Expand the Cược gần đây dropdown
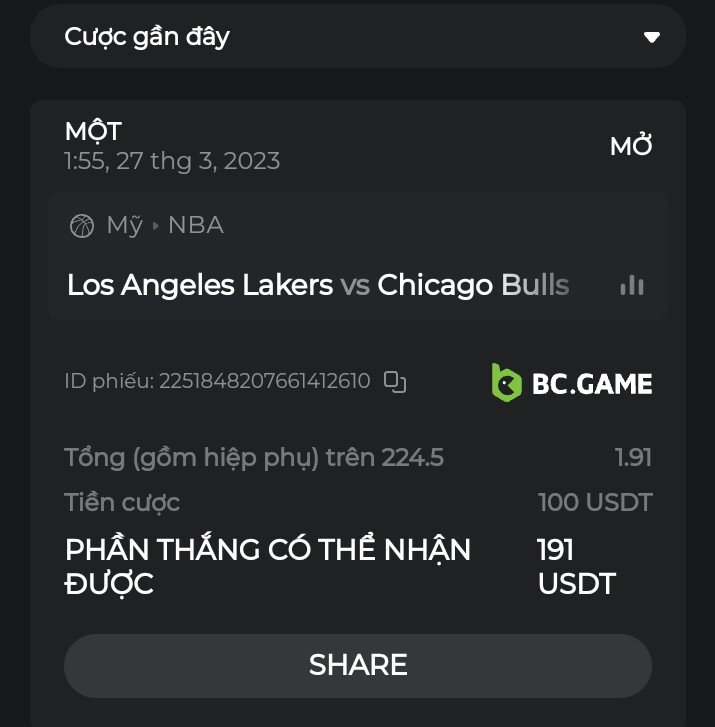Screen dimensions: 715x727 [x=651, y=38]
